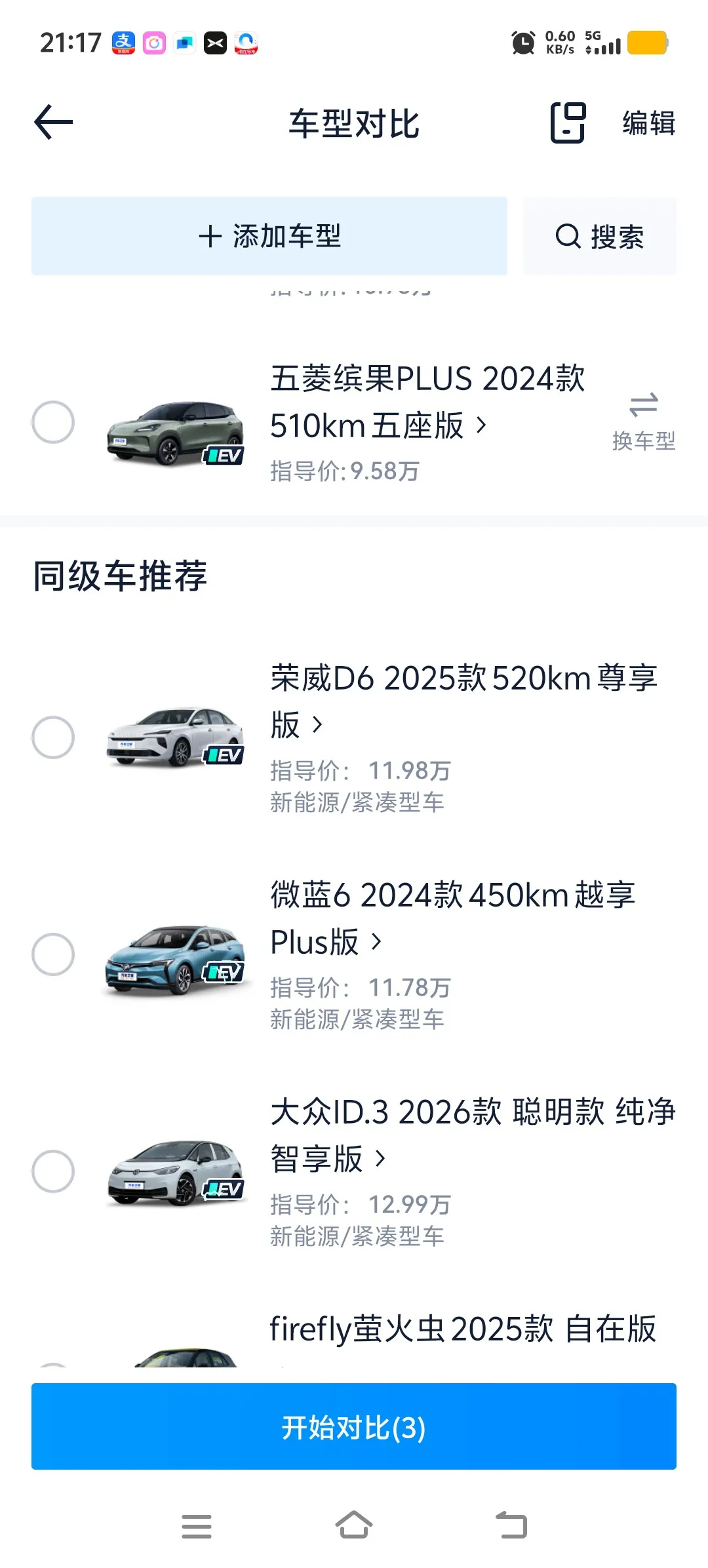This screenshot has height=1568, width=708.
Task: Tap 添加车型 to add a car
Action: pyautogui.click(x=269, y=236)
